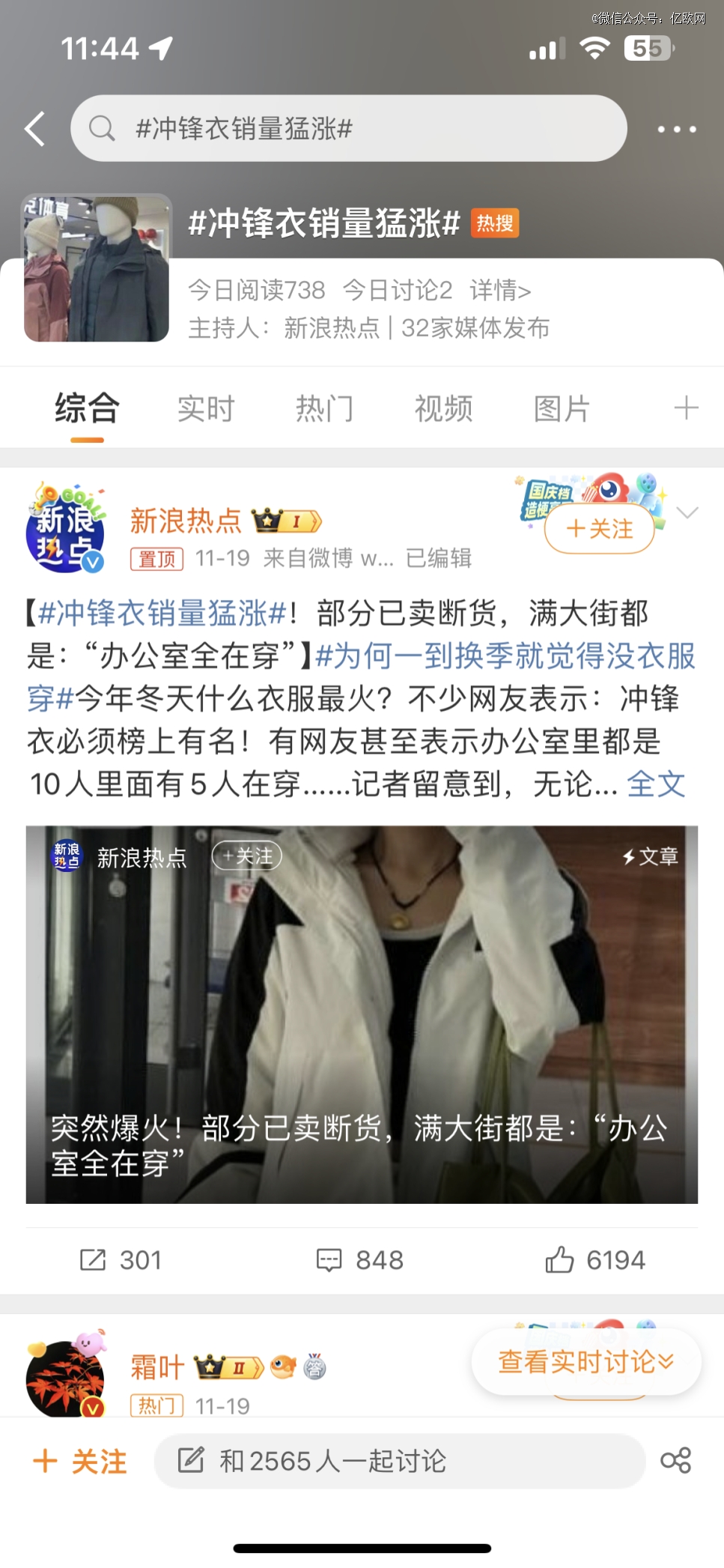Expand the post with 全文

pos(656,784)
